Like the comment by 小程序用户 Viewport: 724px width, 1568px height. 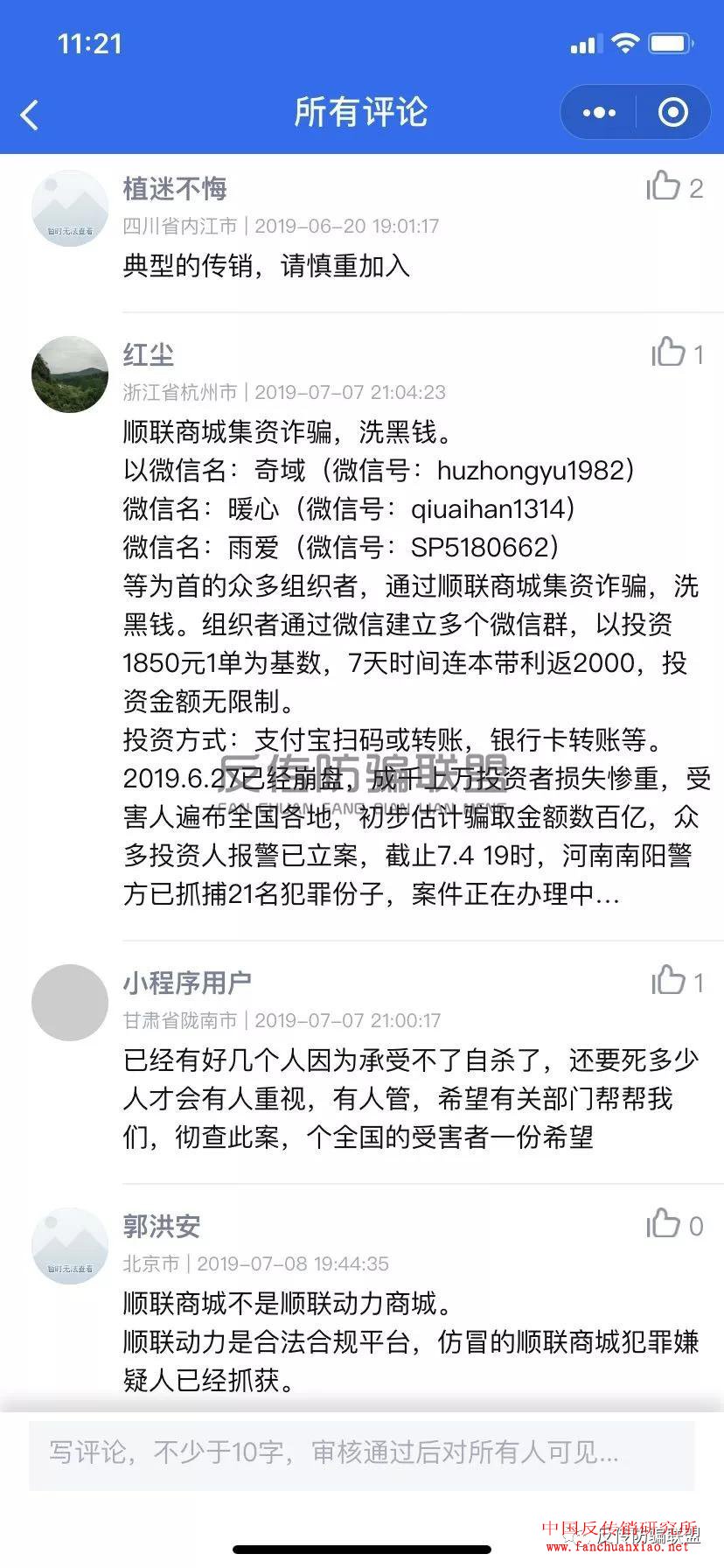point(669,981)
